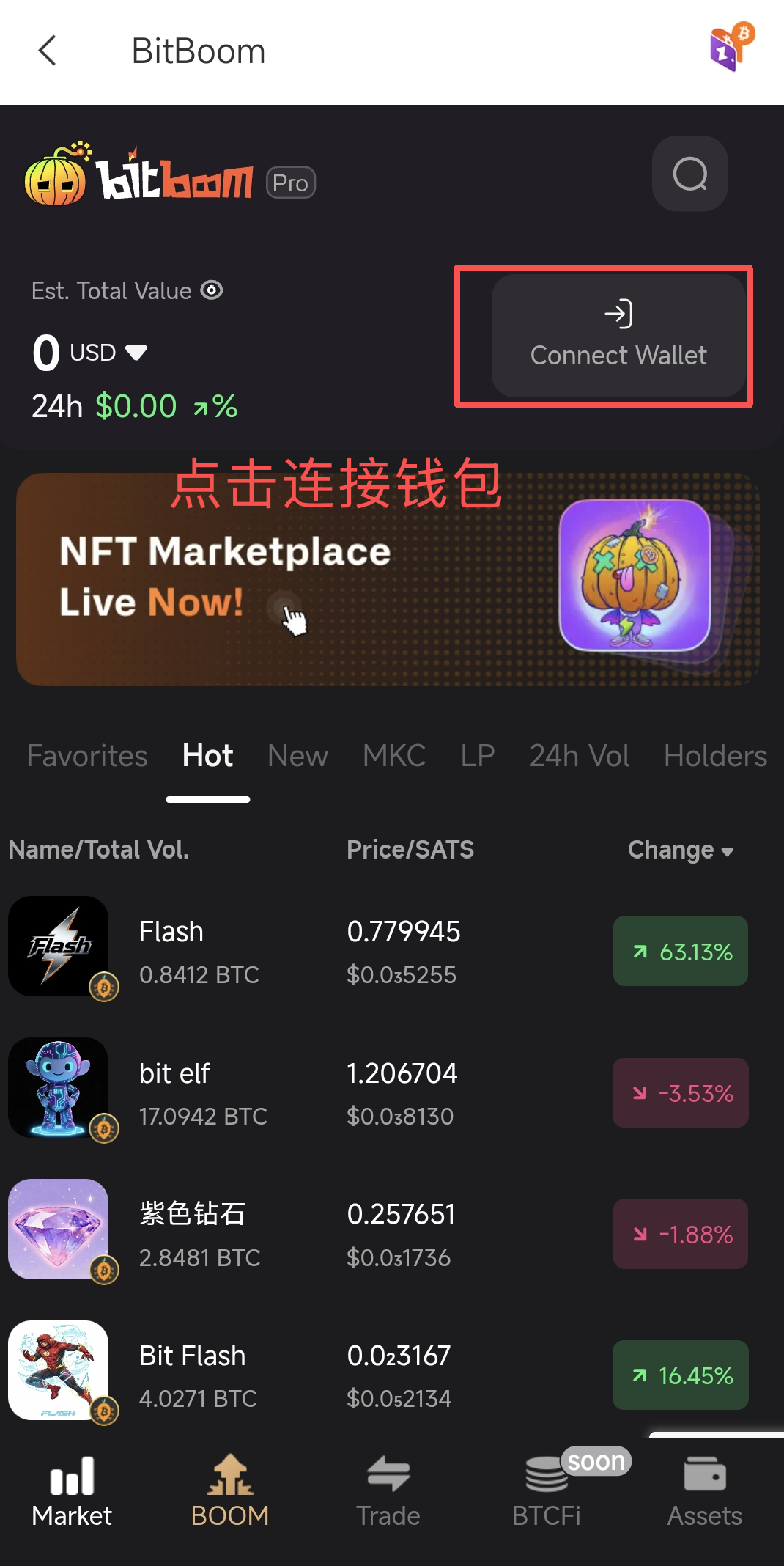
Task: Open the search magnifier icon
Action: coord(689,174)
